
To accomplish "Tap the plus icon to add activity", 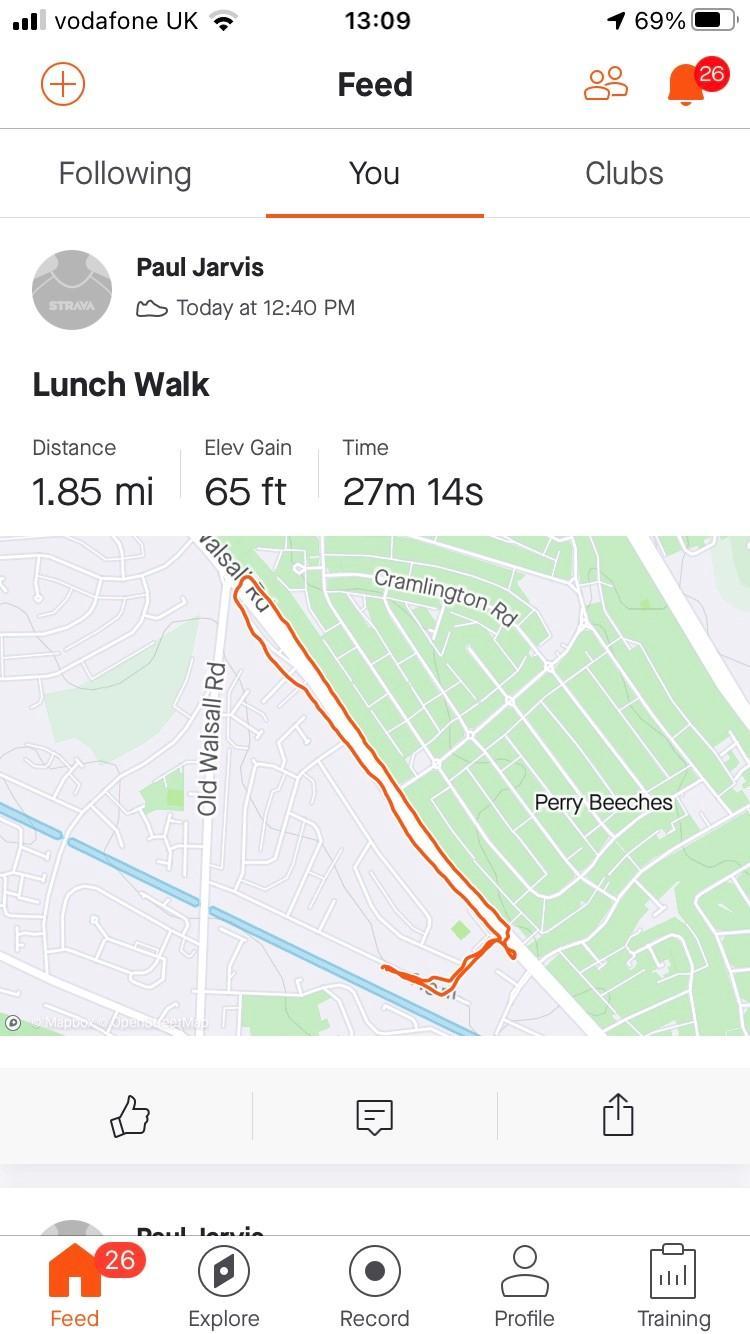I will coord(63,84).
